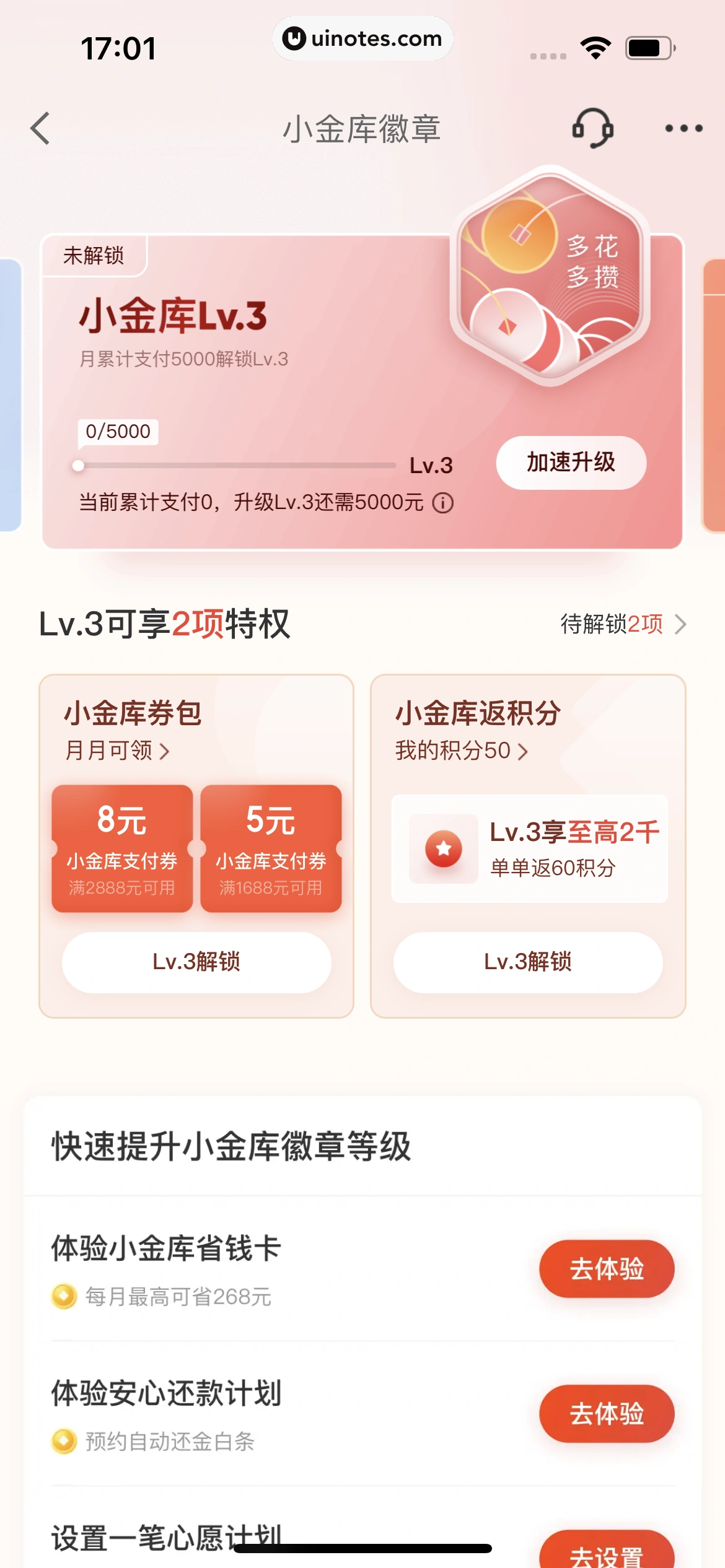Tap Lv.3解锁 under 小金库返积分
The height and width of the screenshot is (1568, 725).
[528, 962]
